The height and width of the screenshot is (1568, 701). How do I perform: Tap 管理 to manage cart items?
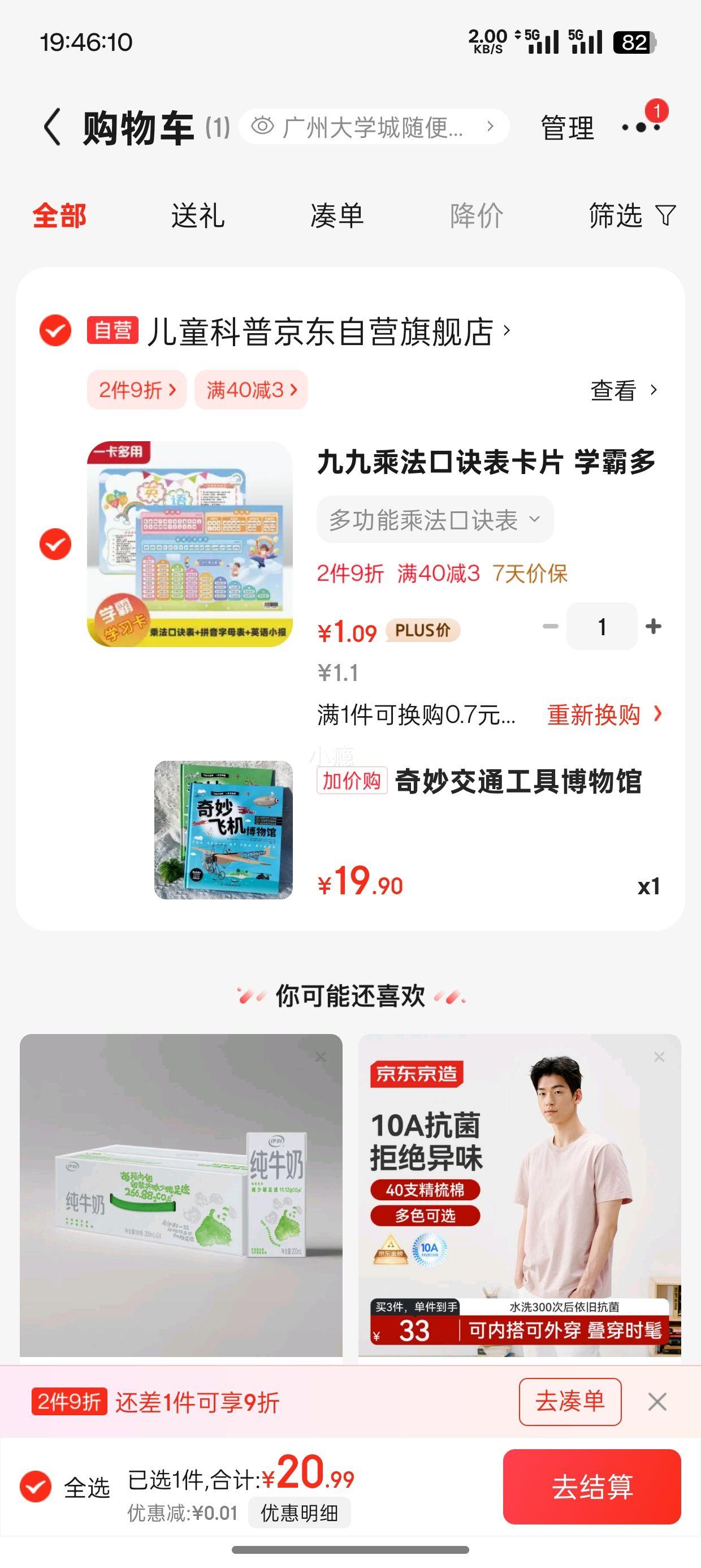pos(566,128)
